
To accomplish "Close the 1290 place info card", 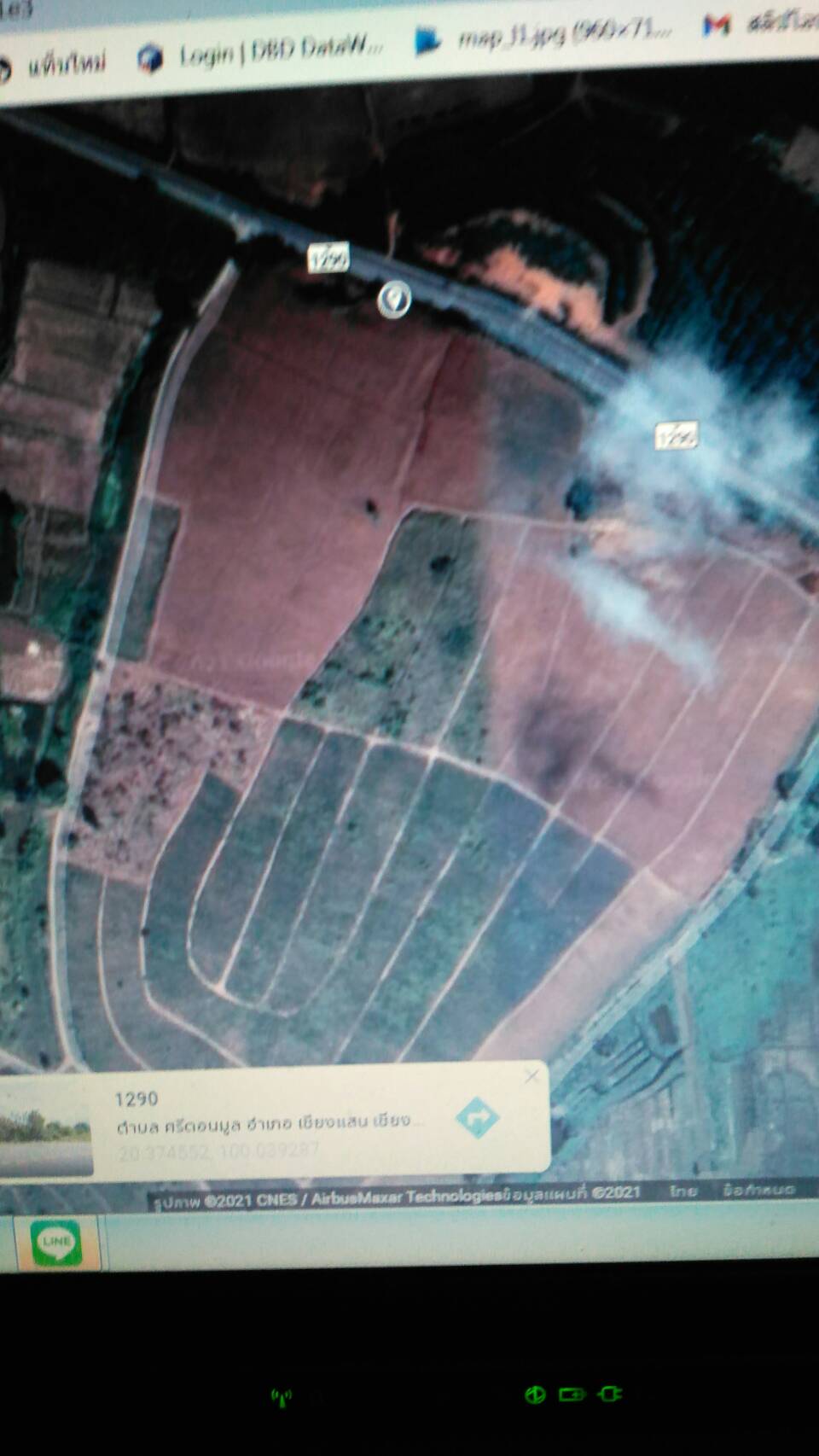I will (x=531, y=1075).
